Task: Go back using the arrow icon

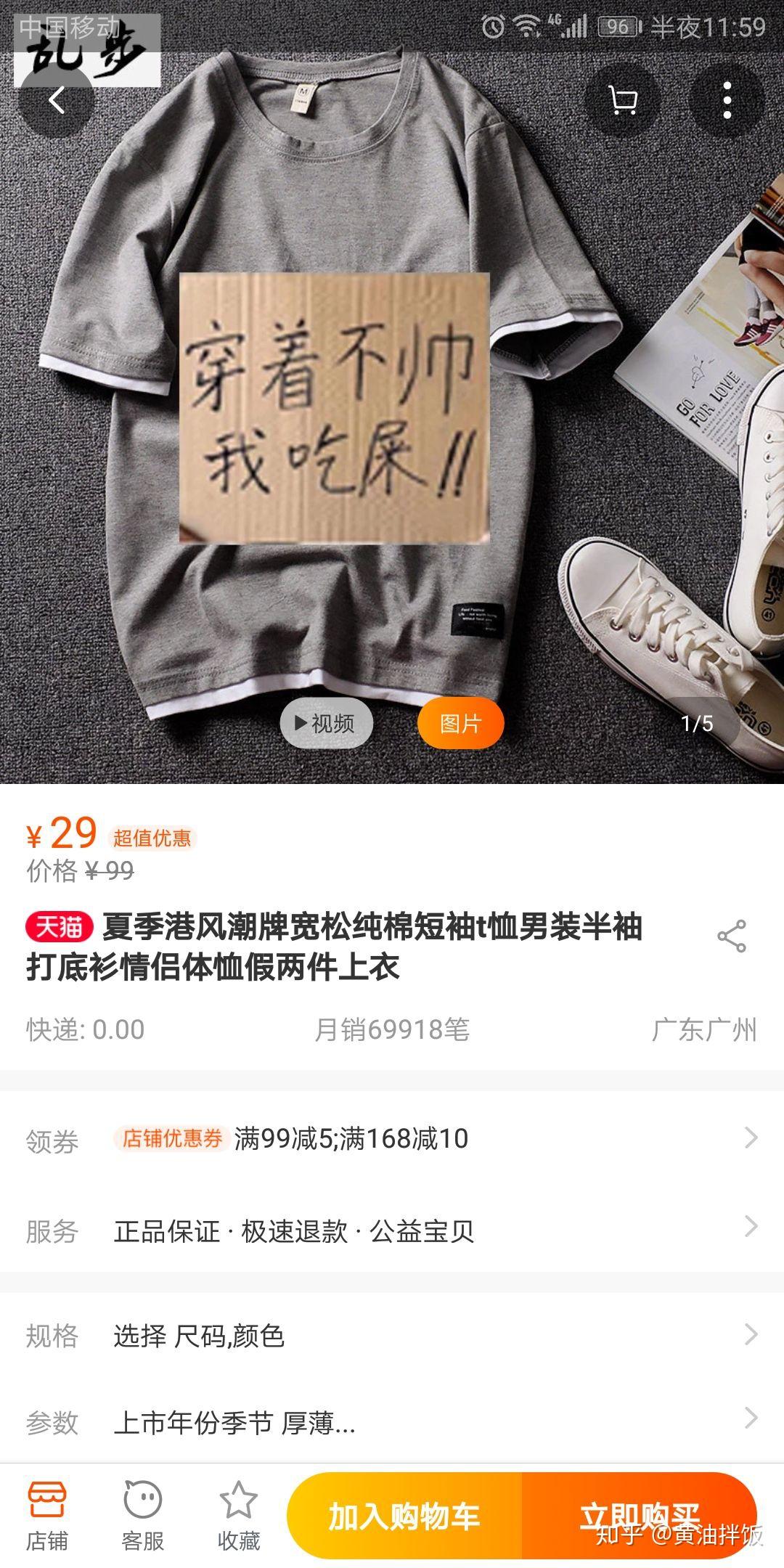Action: (x=57, y=100)
